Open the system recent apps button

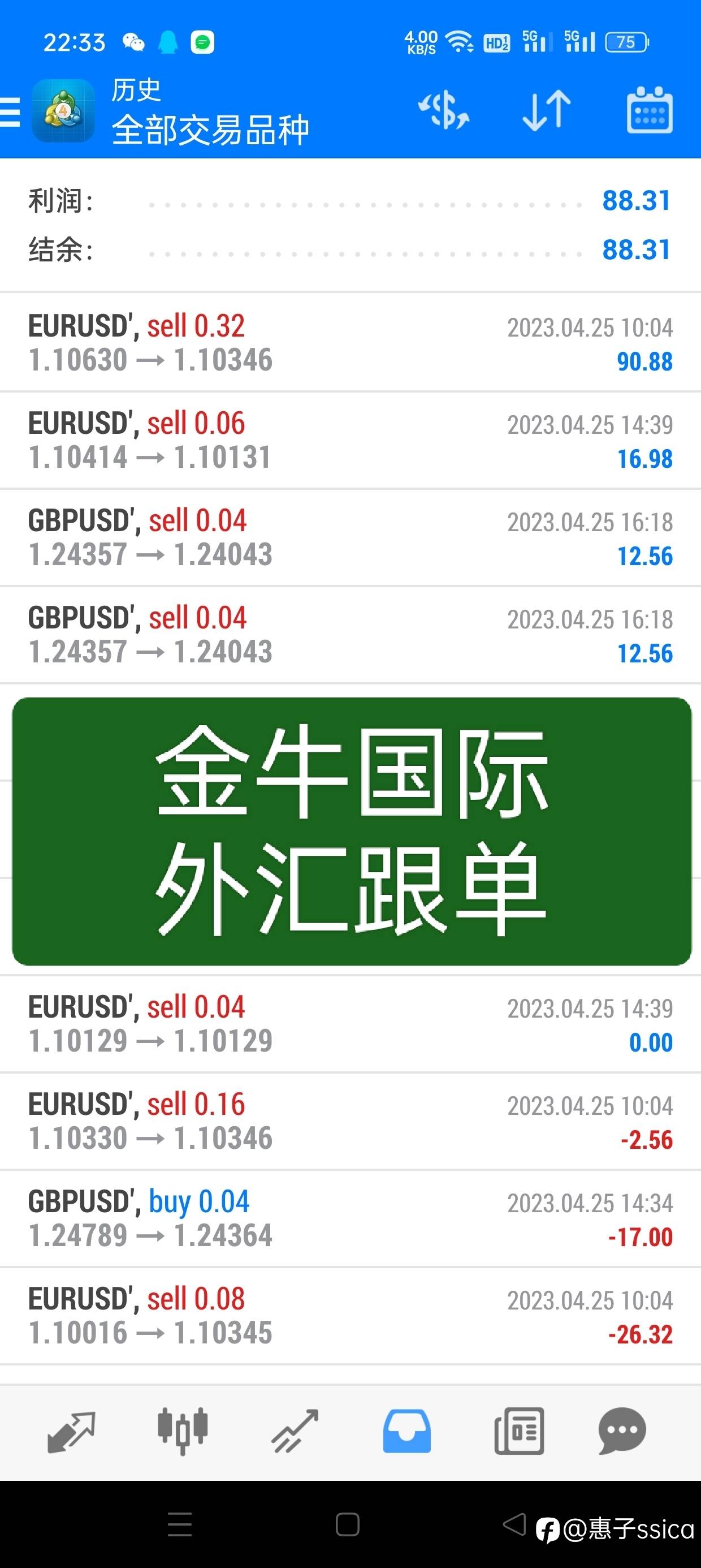(x=180, y=1525)
